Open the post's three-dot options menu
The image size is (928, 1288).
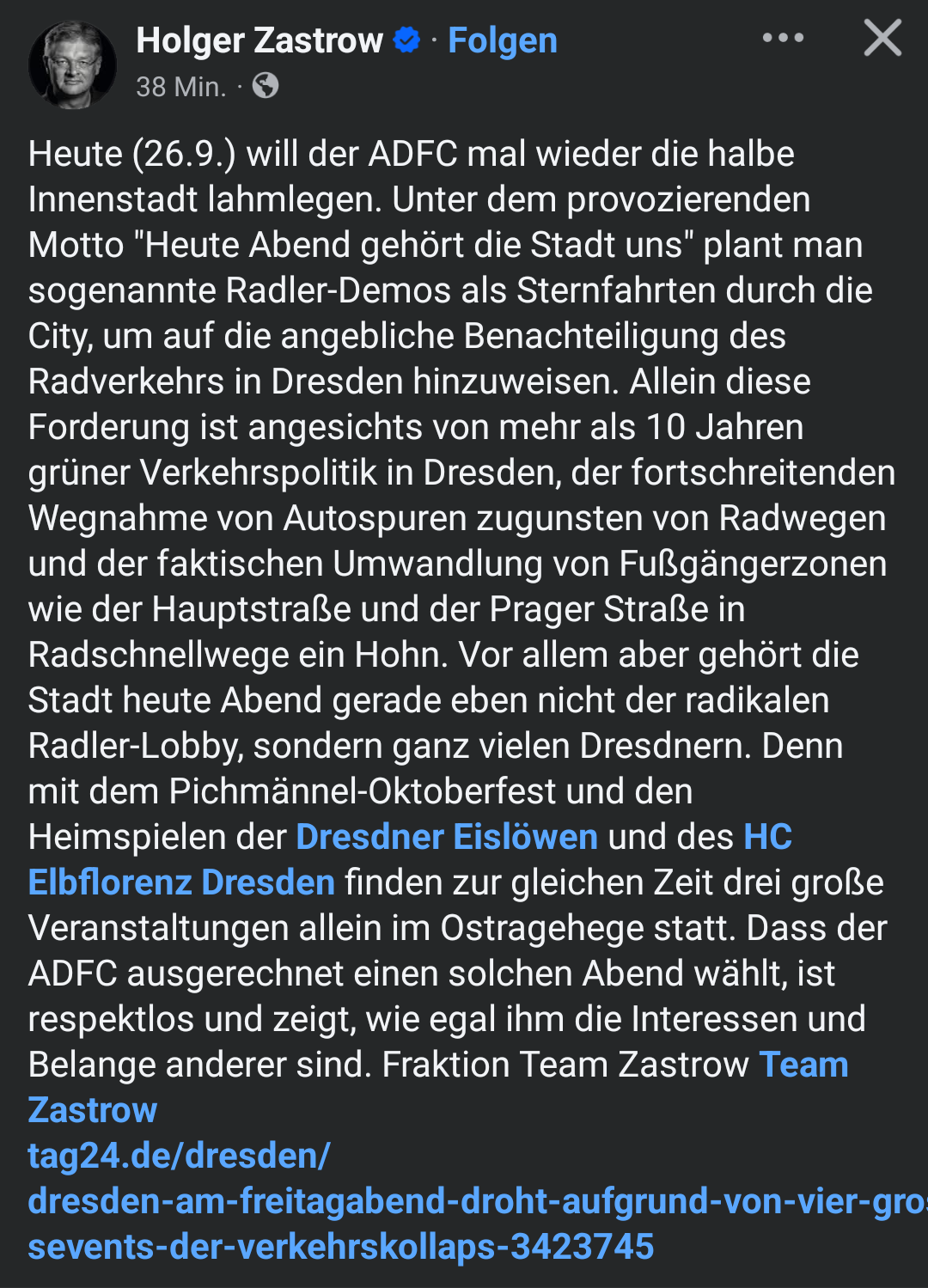[x=783, y=39]
